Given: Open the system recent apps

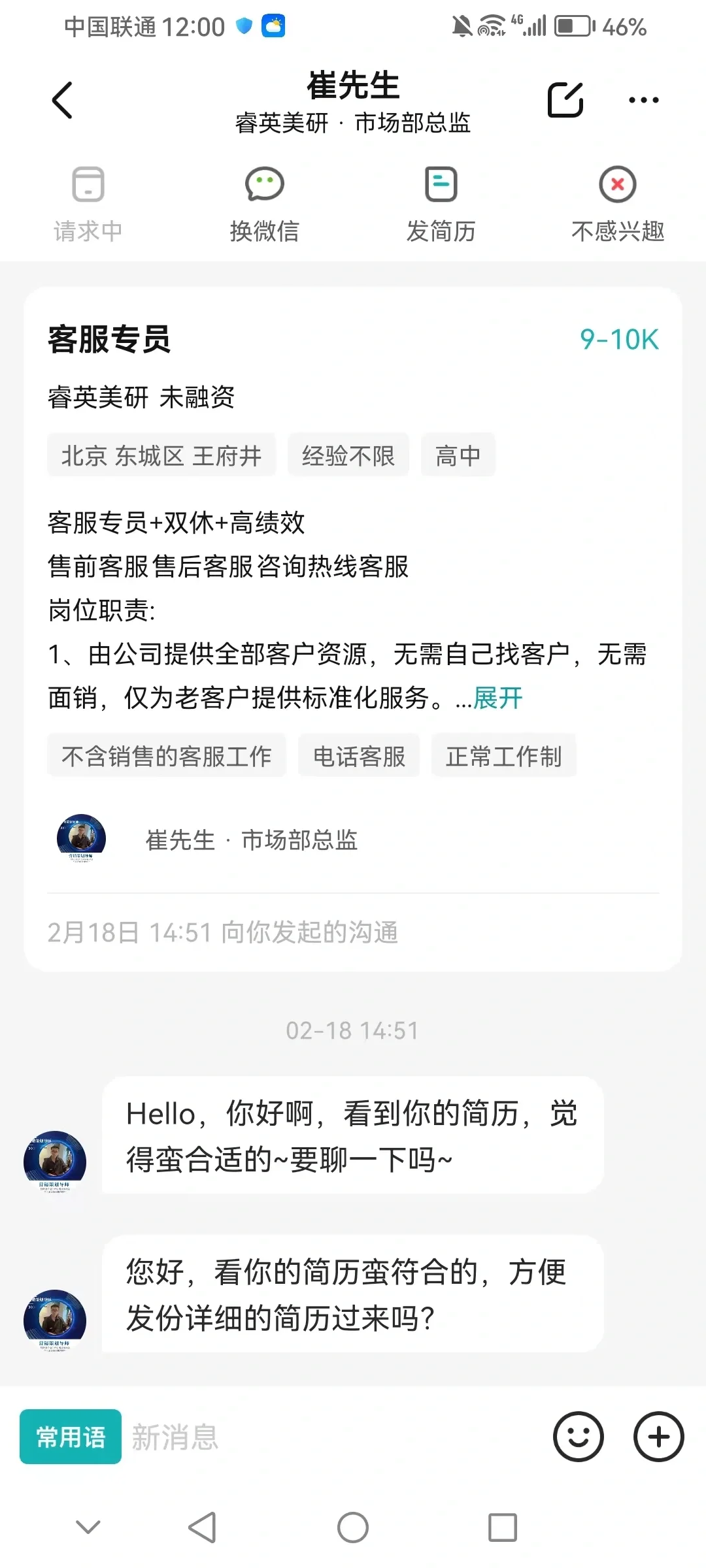Looking at the screenshot, I should click(503, 1527).
